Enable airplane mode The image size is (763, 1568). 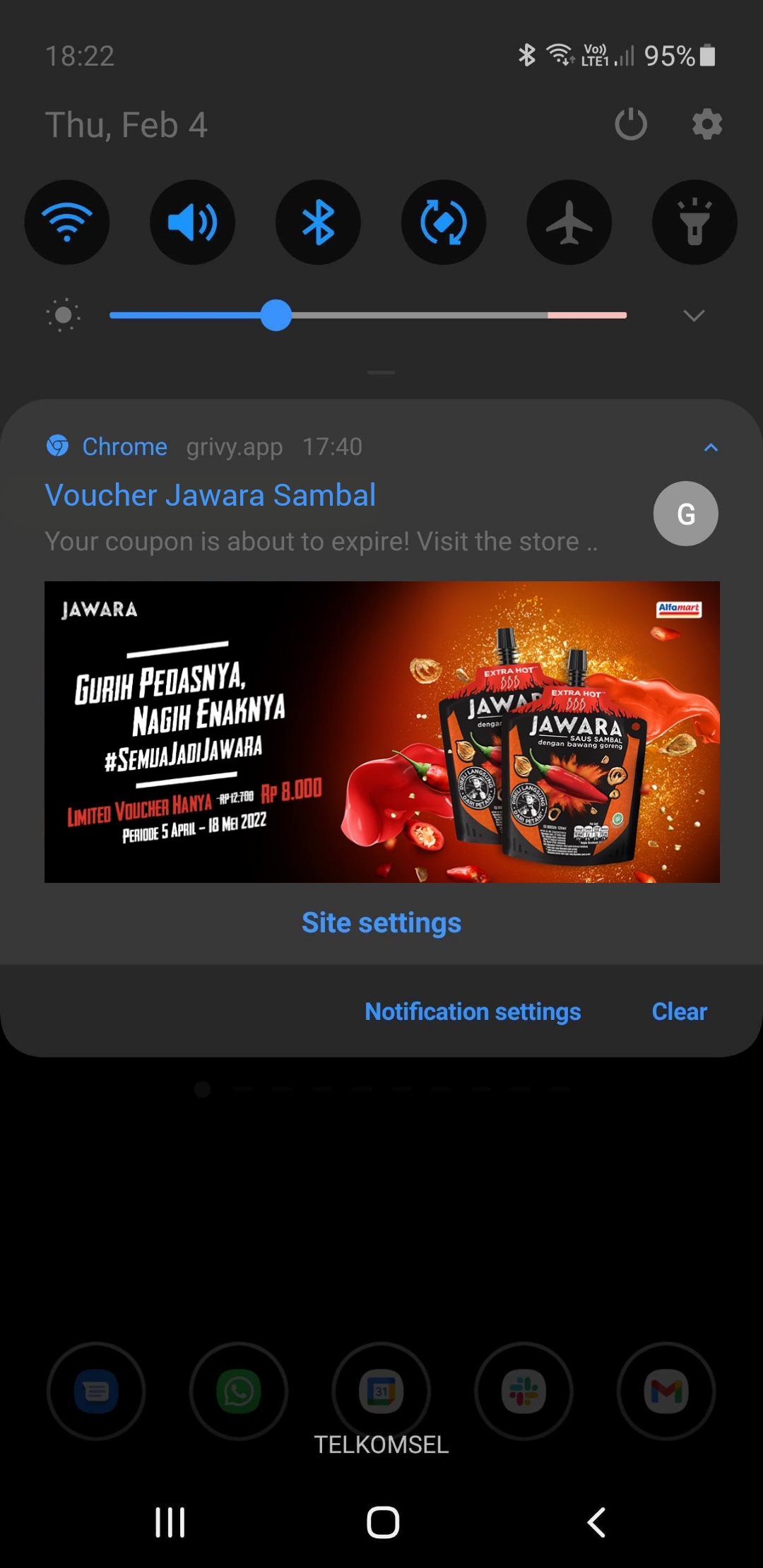(569, 222)
